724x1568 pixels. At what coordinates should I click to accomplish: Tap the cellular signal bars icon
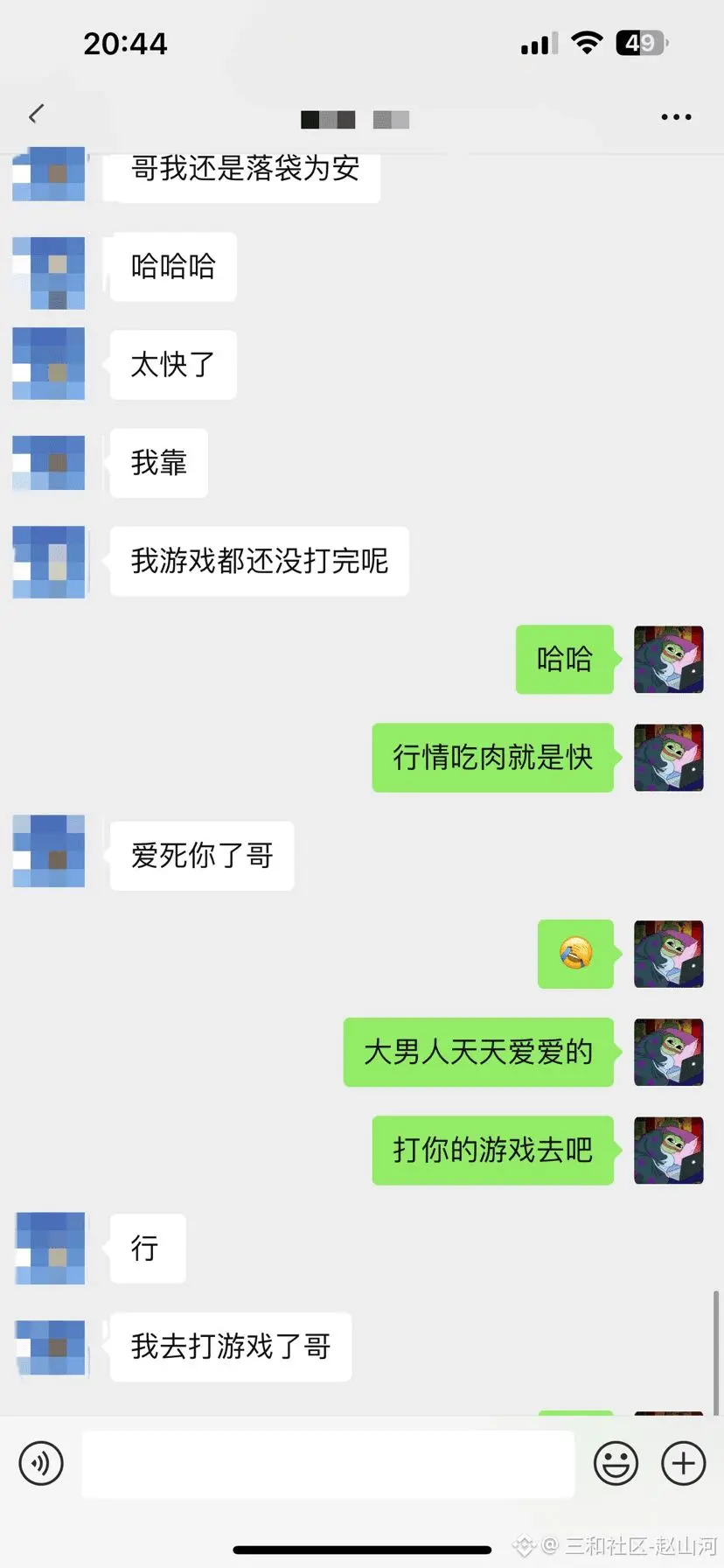click(x=536, y=43)
